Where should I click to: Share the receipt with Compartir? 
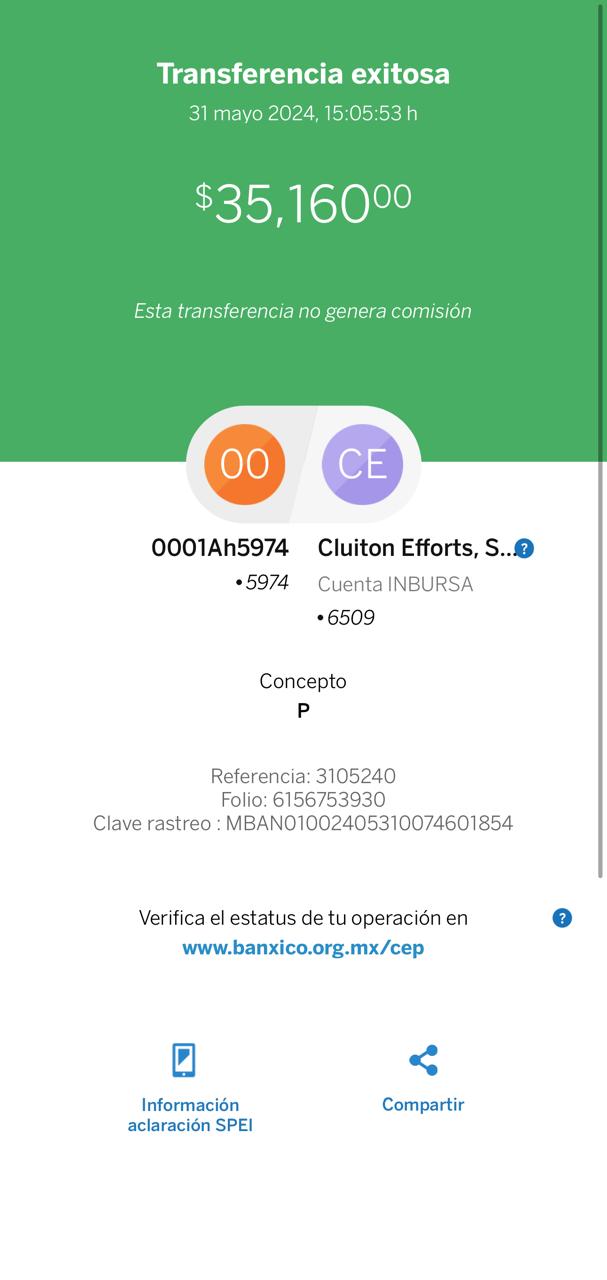(x=423, y=1079)
